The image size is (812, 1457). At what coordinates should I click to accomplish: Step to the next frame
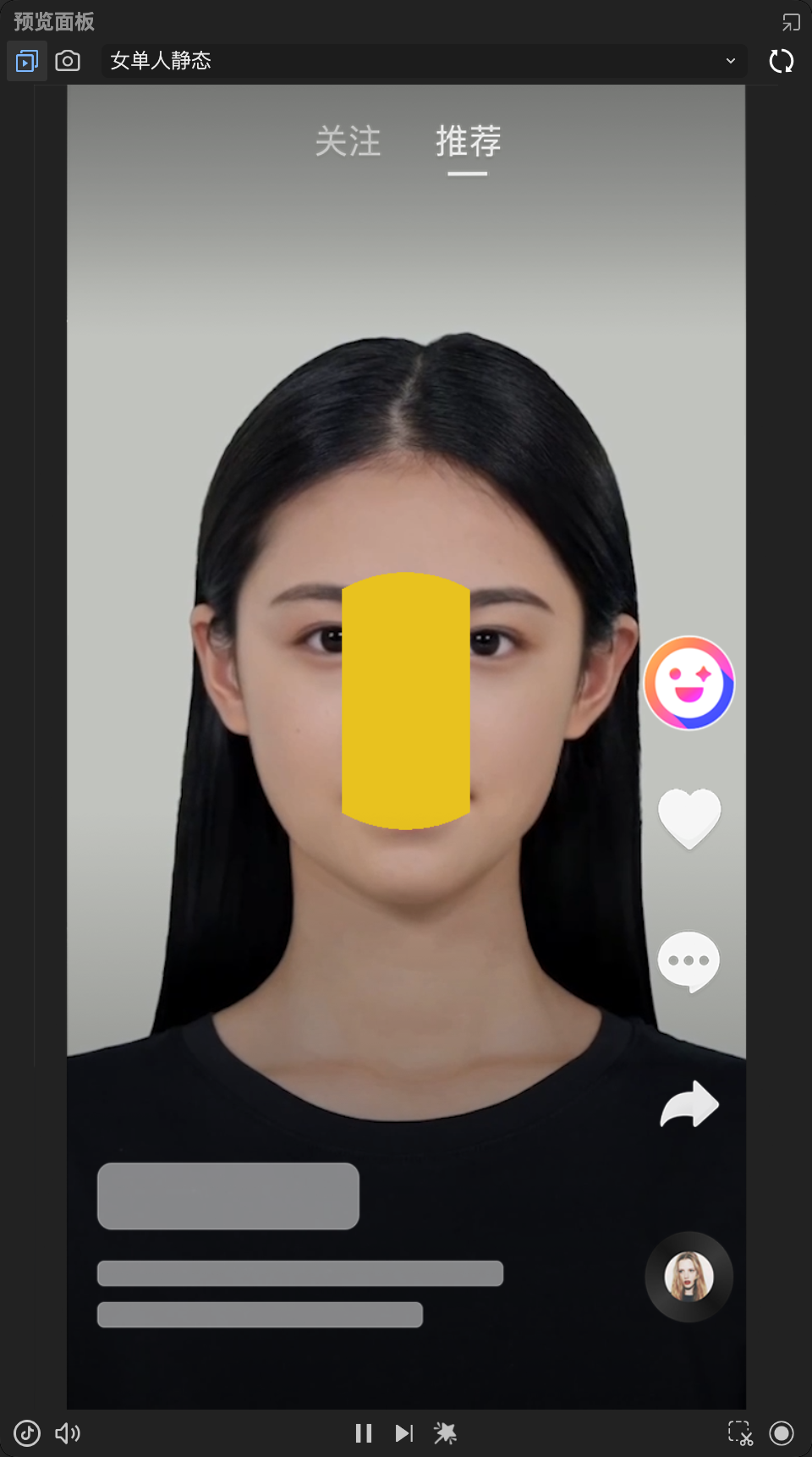click(404, 1432)
